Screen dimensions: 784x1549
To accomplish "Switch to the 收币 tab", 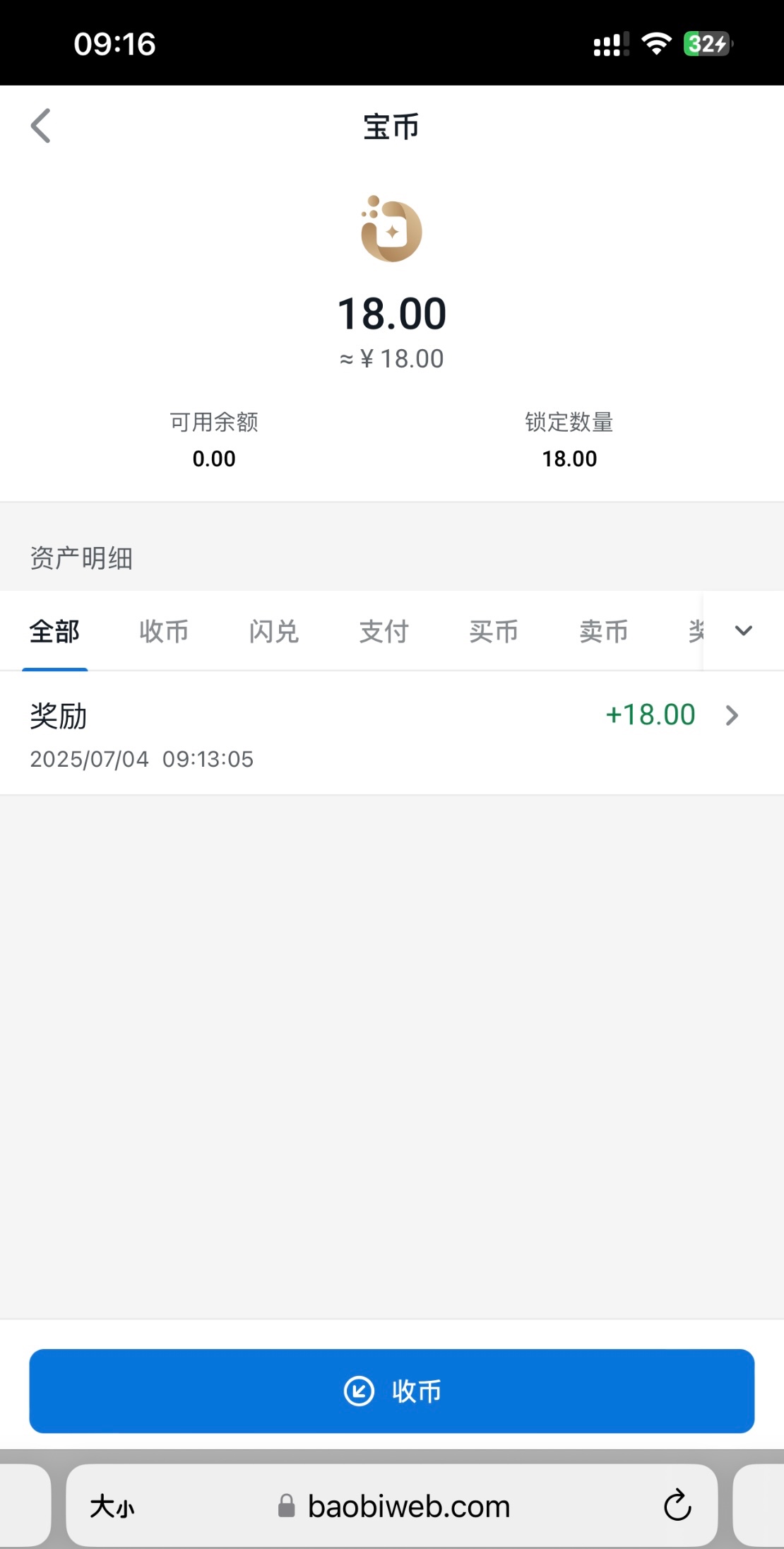I will coord(164,631).
